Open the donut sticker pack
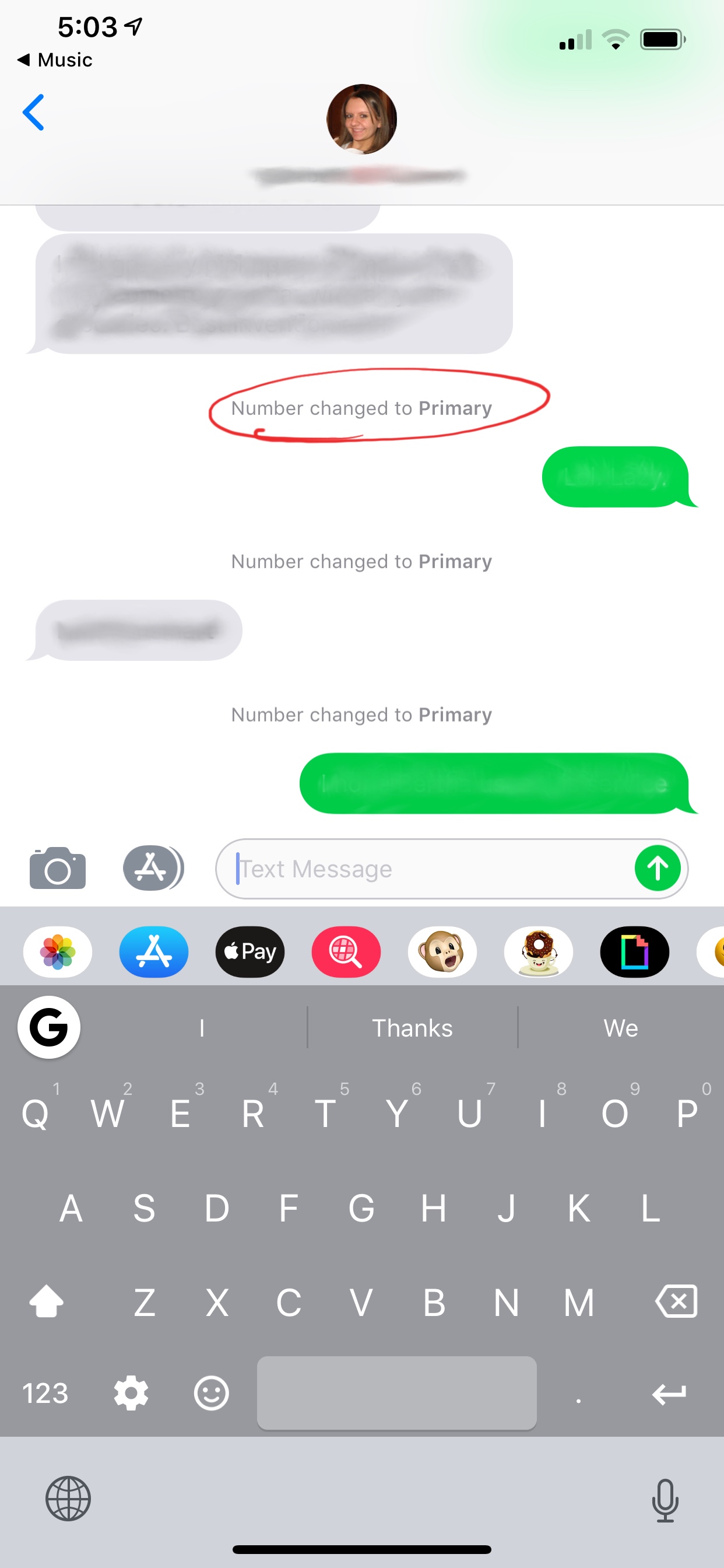724x1568 pixels. click(539, 951)
